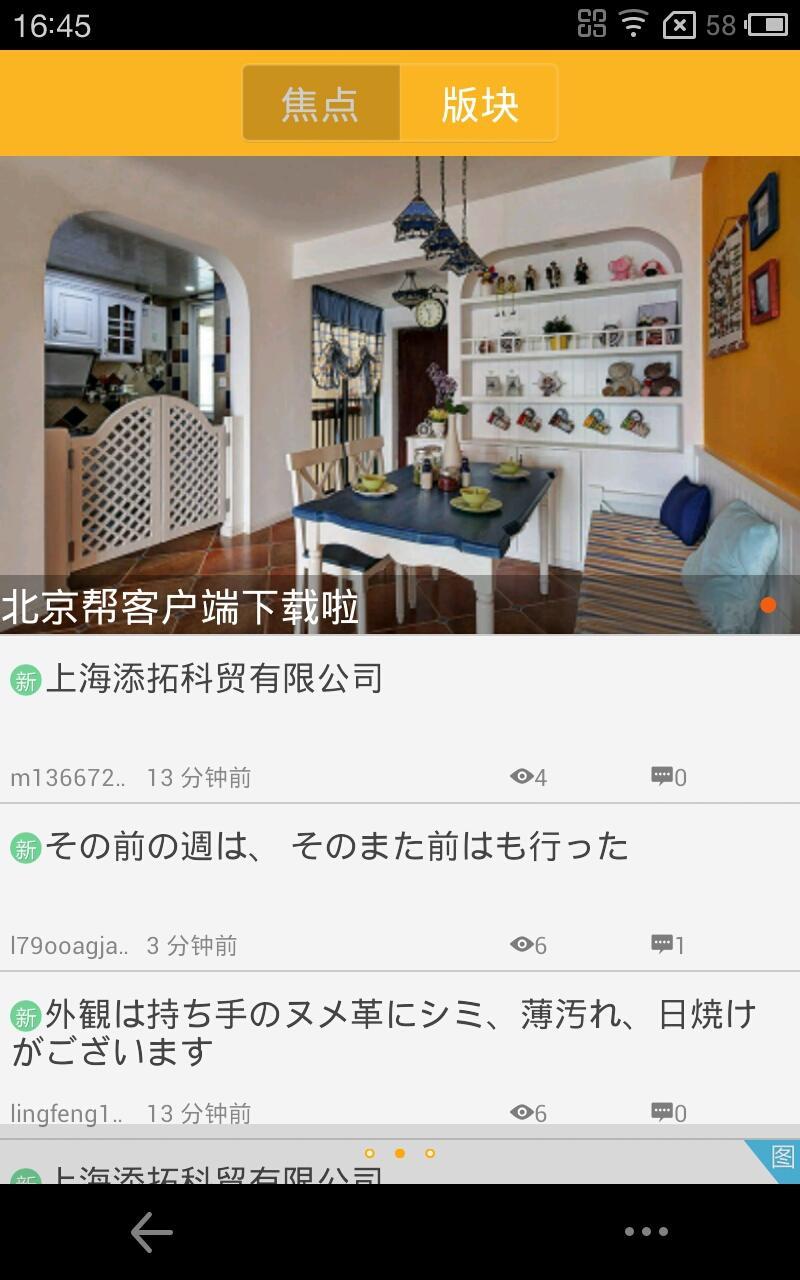Go back with the arrow button
This screenshot has height=1280, width=800.
click(152, 1232)
